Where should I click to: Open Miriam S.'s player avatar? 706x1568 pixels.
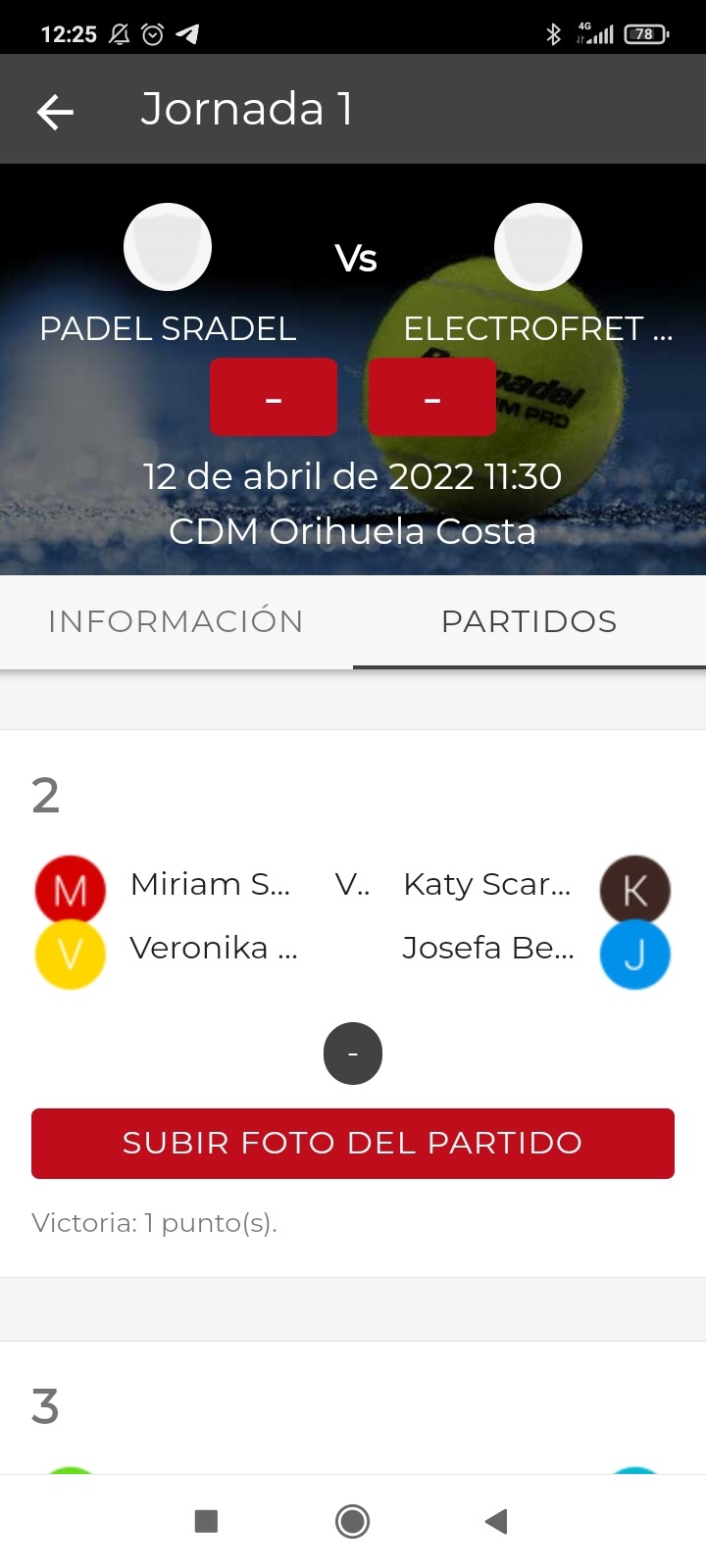(71, 890)
